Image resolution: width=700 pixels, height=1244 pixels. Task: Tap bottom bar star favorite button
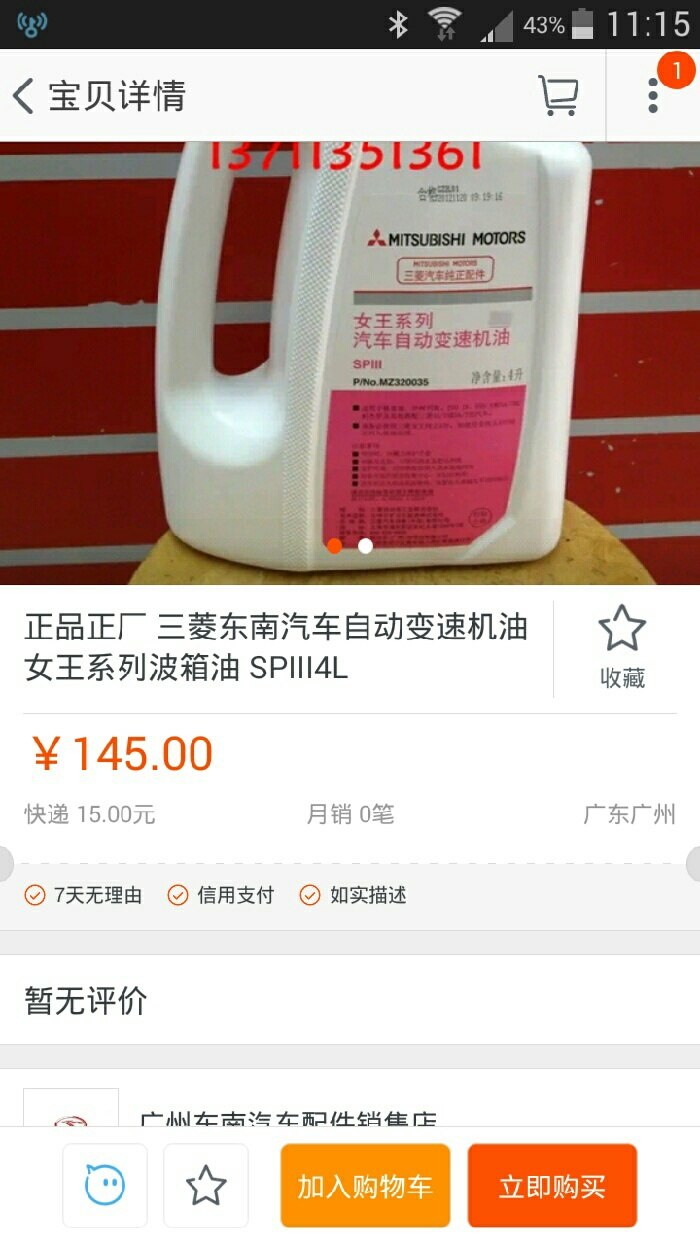click(206, 1186)
